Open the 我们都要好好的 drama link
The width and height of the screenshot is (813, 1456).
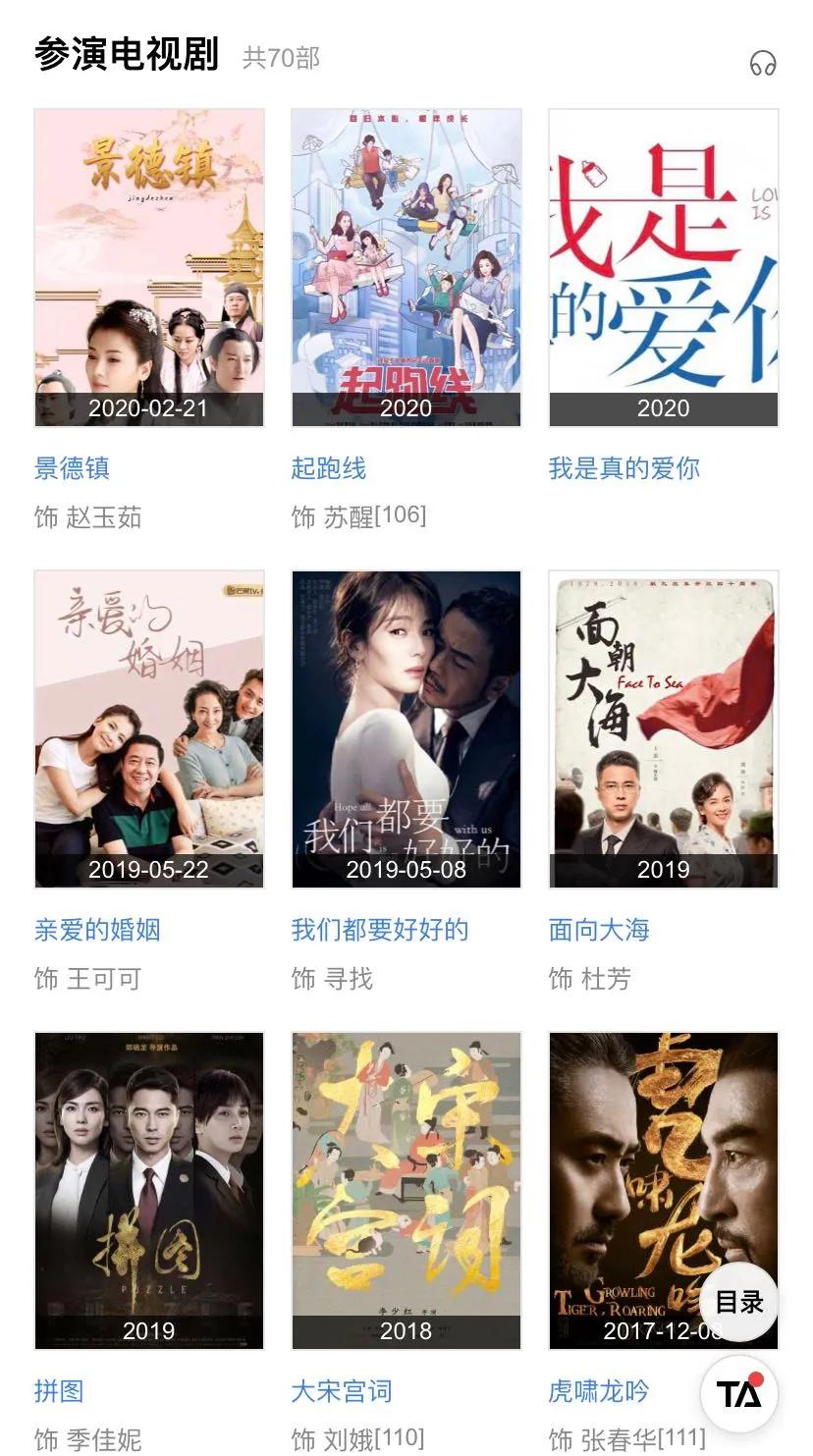pos(378,930)
